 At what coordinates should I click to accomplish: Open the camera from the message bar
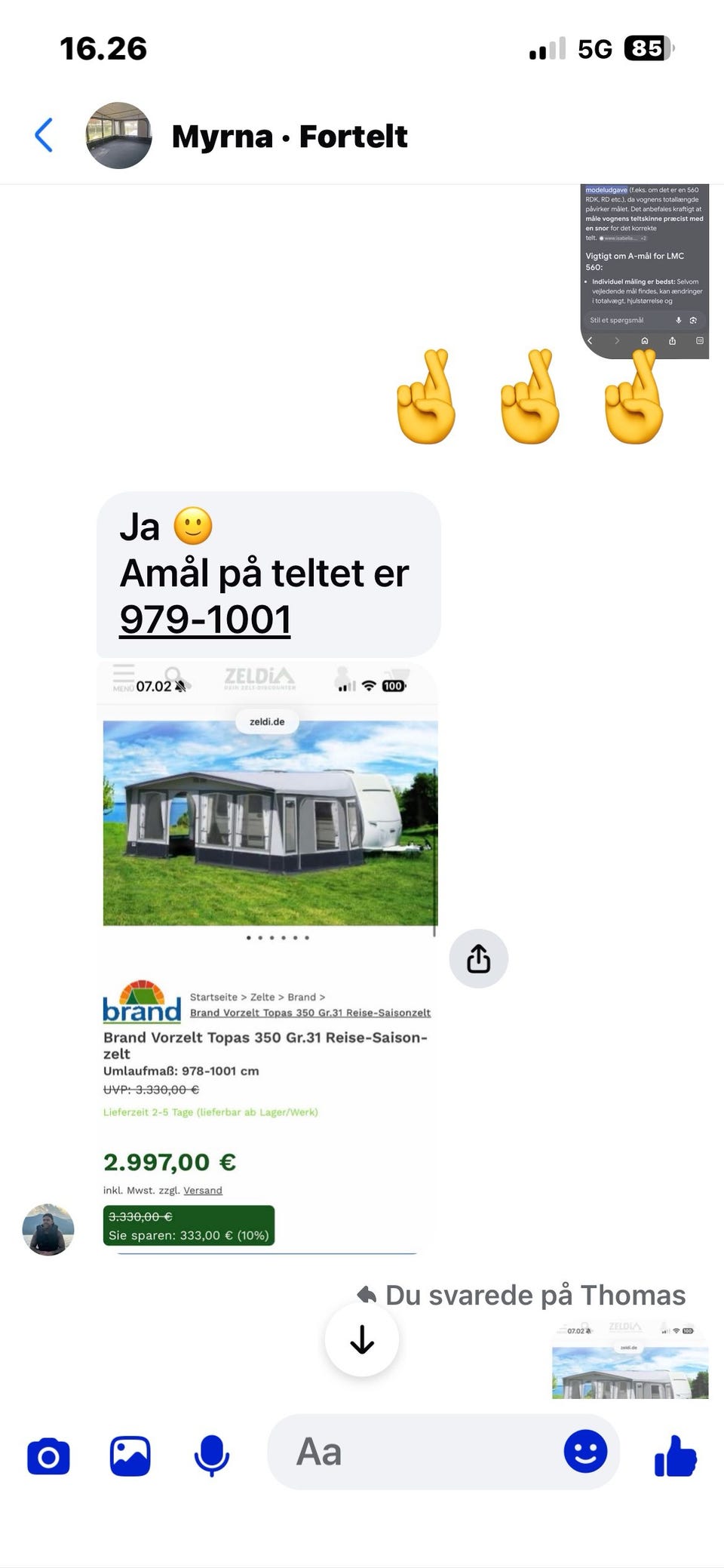coord(48,1453)
